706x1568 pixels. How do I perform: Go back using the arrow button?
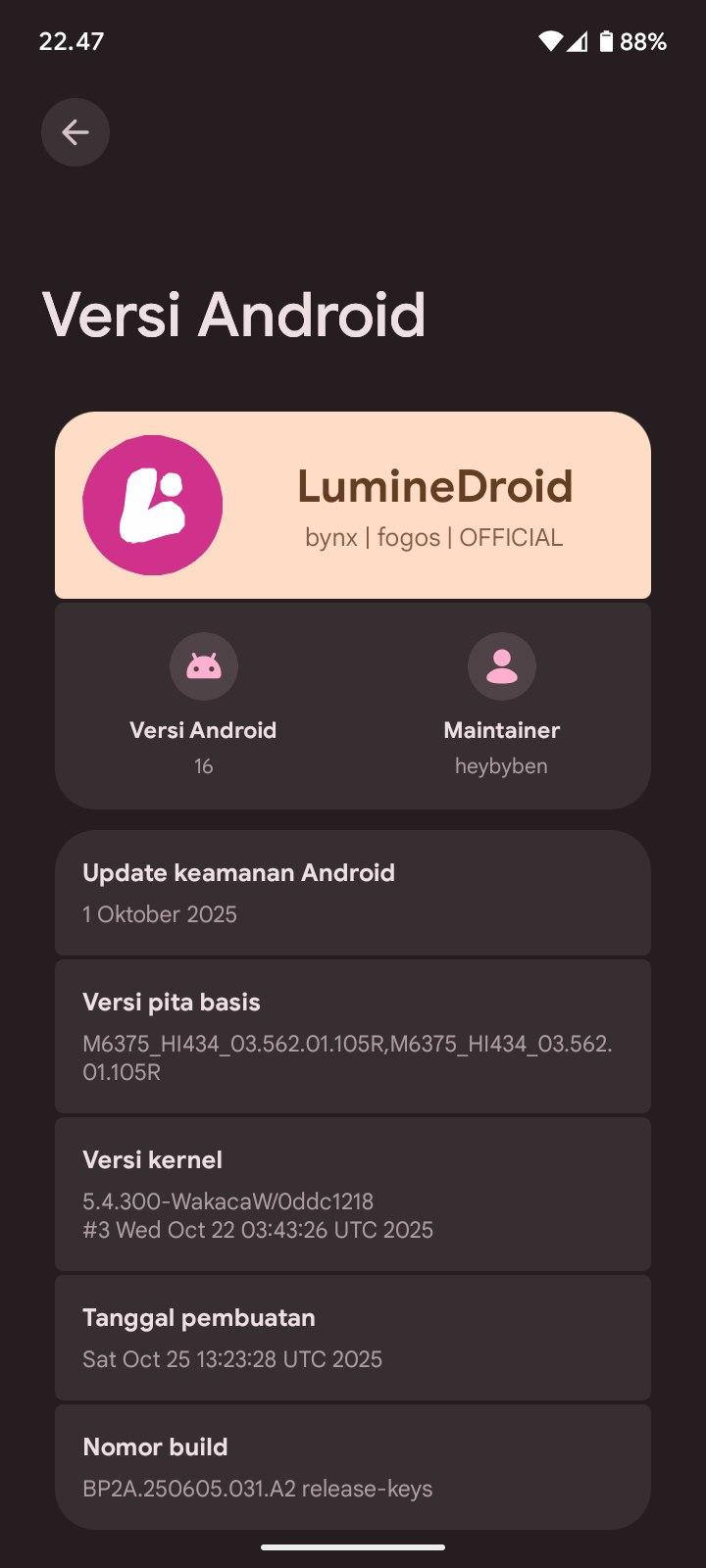pyautogui.click(x=76, y=132)
